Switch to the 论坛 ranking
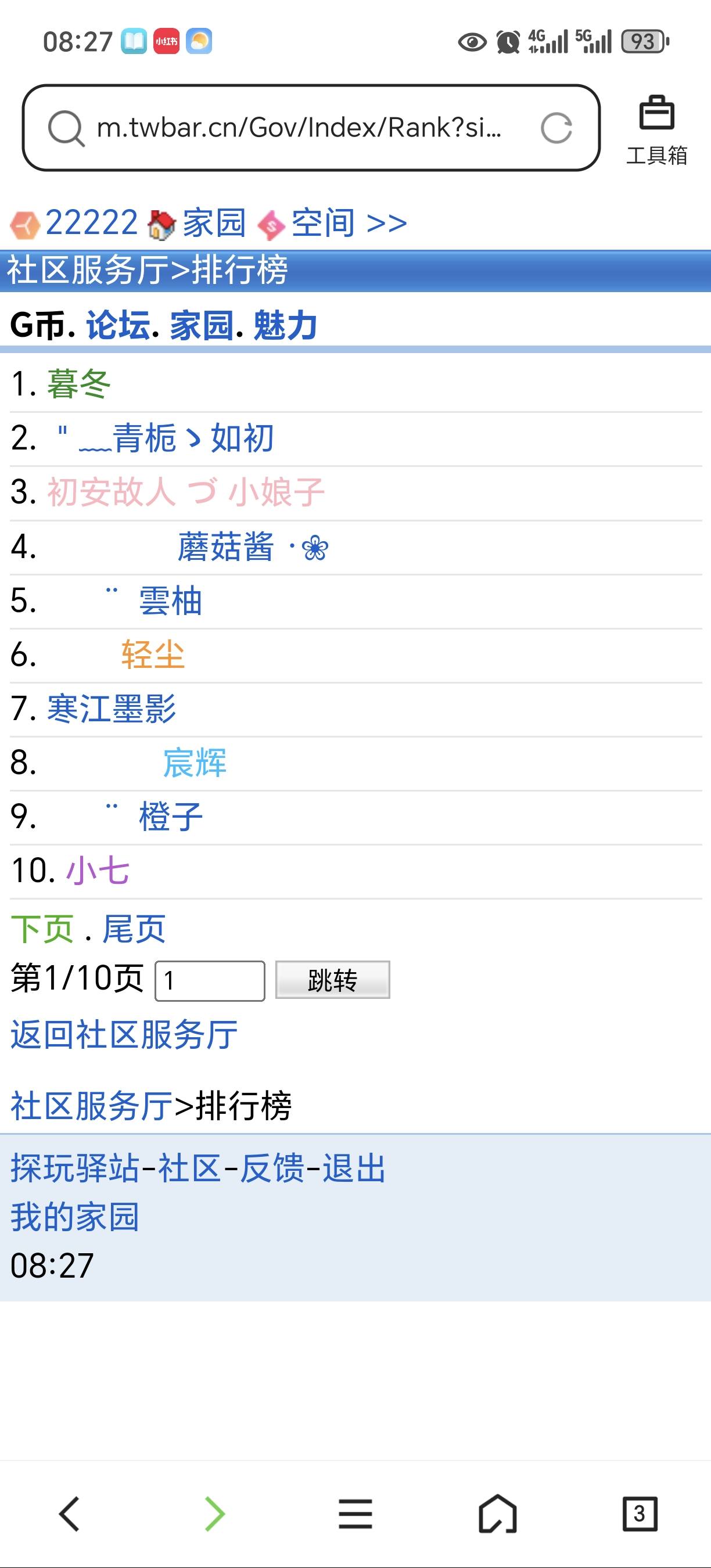Viewport: 711px width, 1568px height. [x=118, y=325]
